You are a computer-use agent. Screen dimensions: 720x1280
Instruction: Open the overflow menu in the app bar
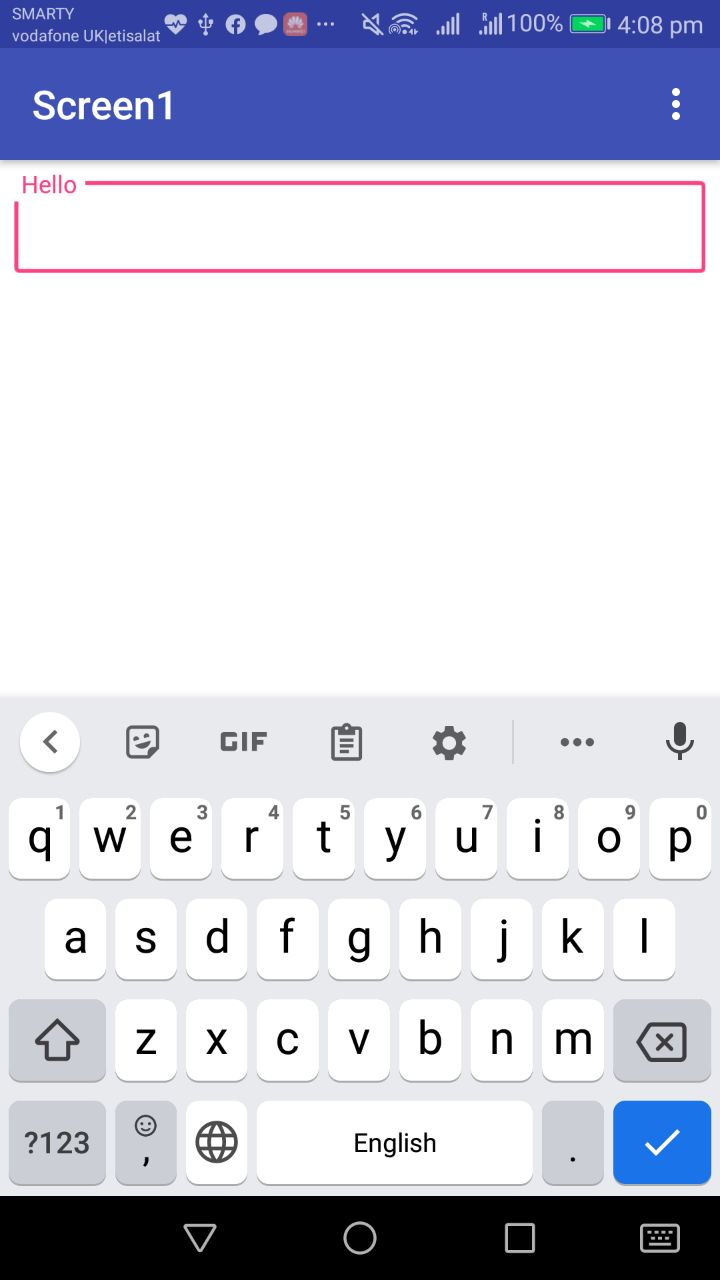(676, 104)
